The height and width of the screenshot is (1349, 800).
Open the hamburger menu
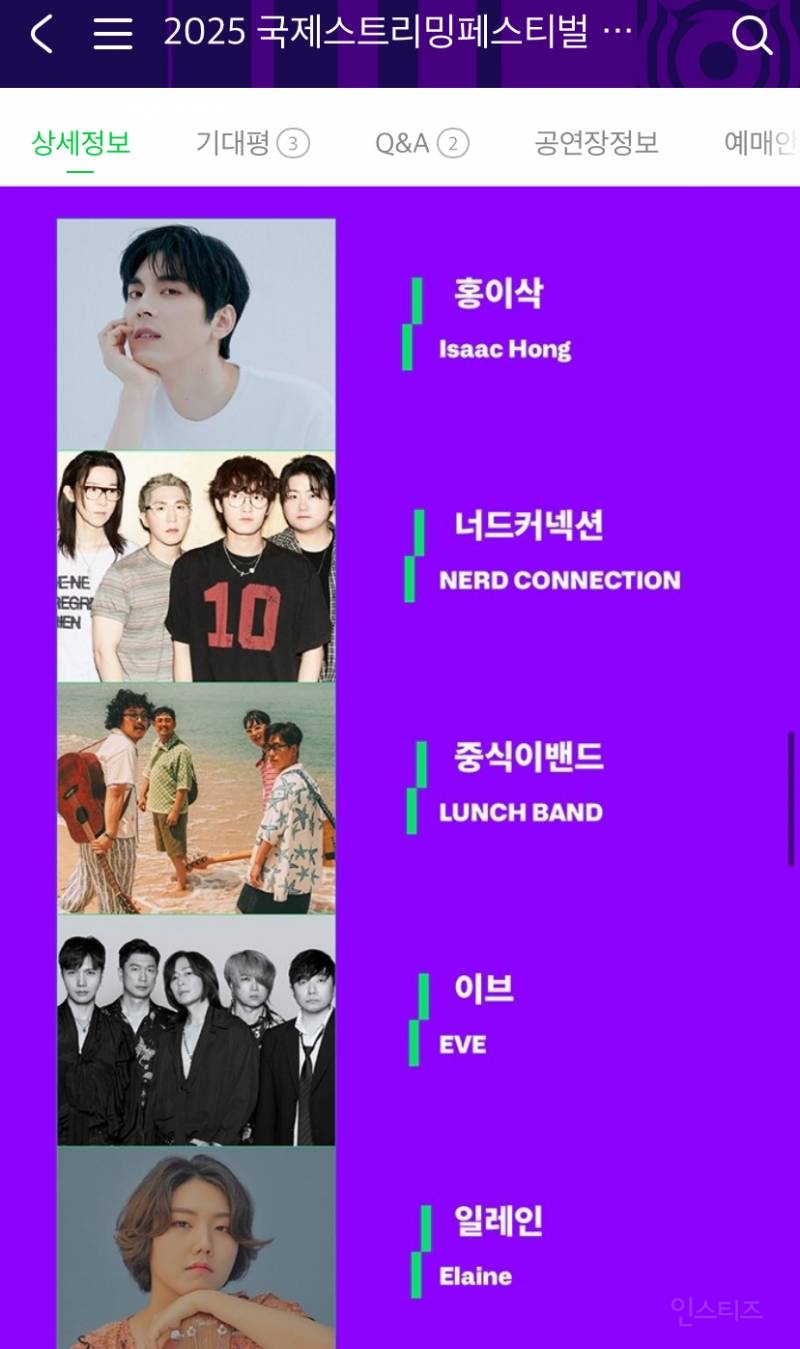point(113,35)
